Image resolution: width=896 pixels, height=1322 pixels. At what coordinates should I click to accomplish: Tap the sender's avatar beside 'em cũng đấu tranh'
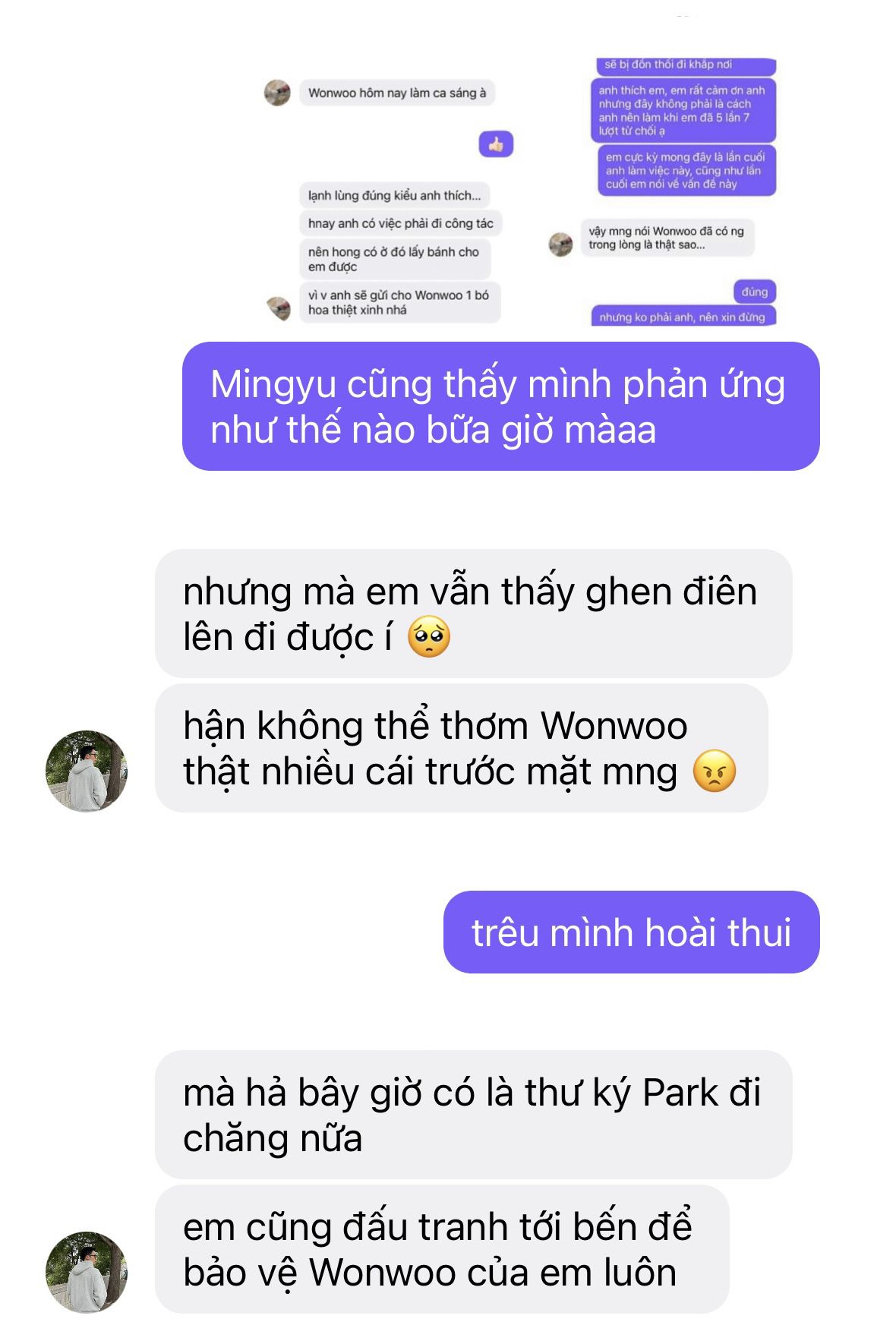[87, 1272]
